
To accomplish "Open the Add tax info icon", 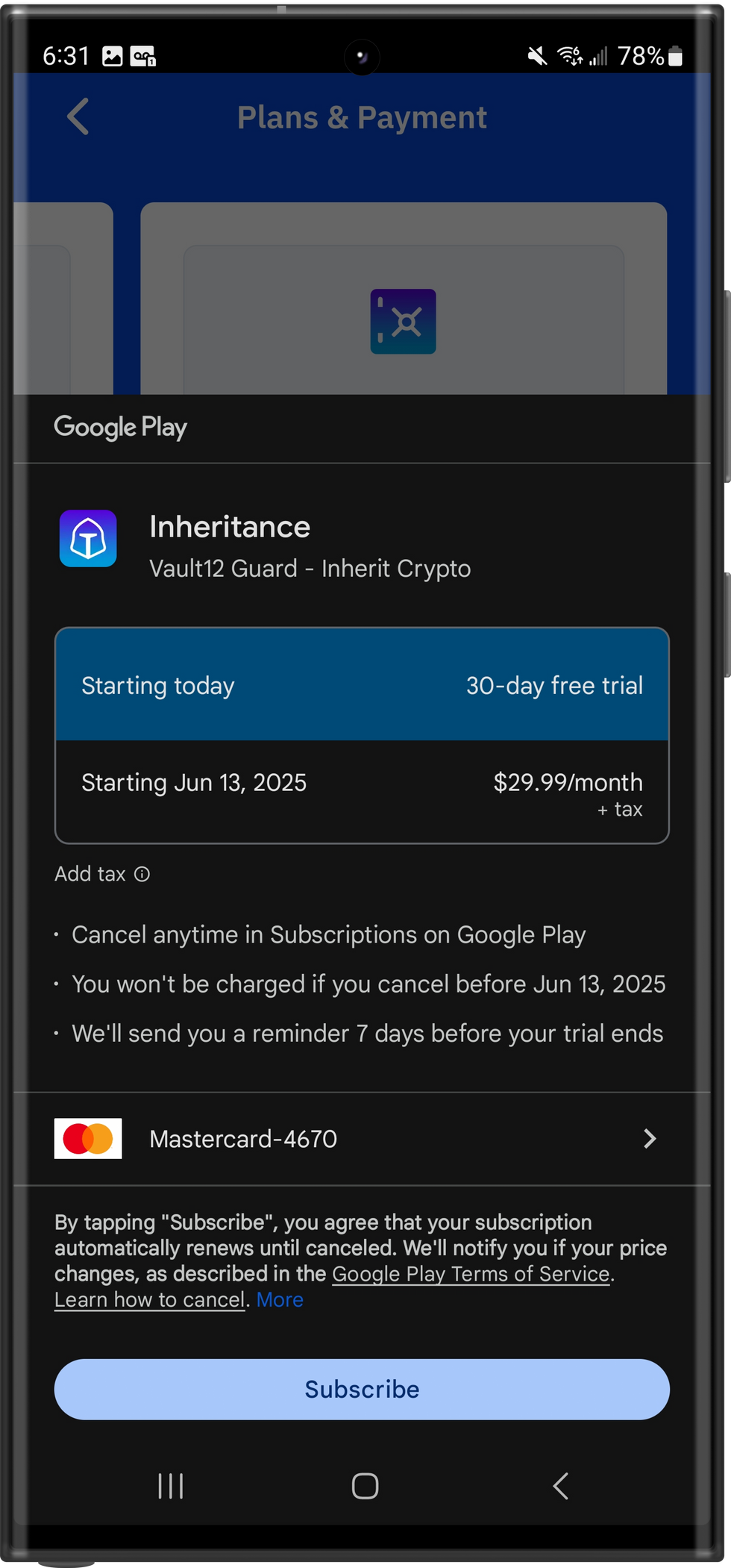I will 142,874.
